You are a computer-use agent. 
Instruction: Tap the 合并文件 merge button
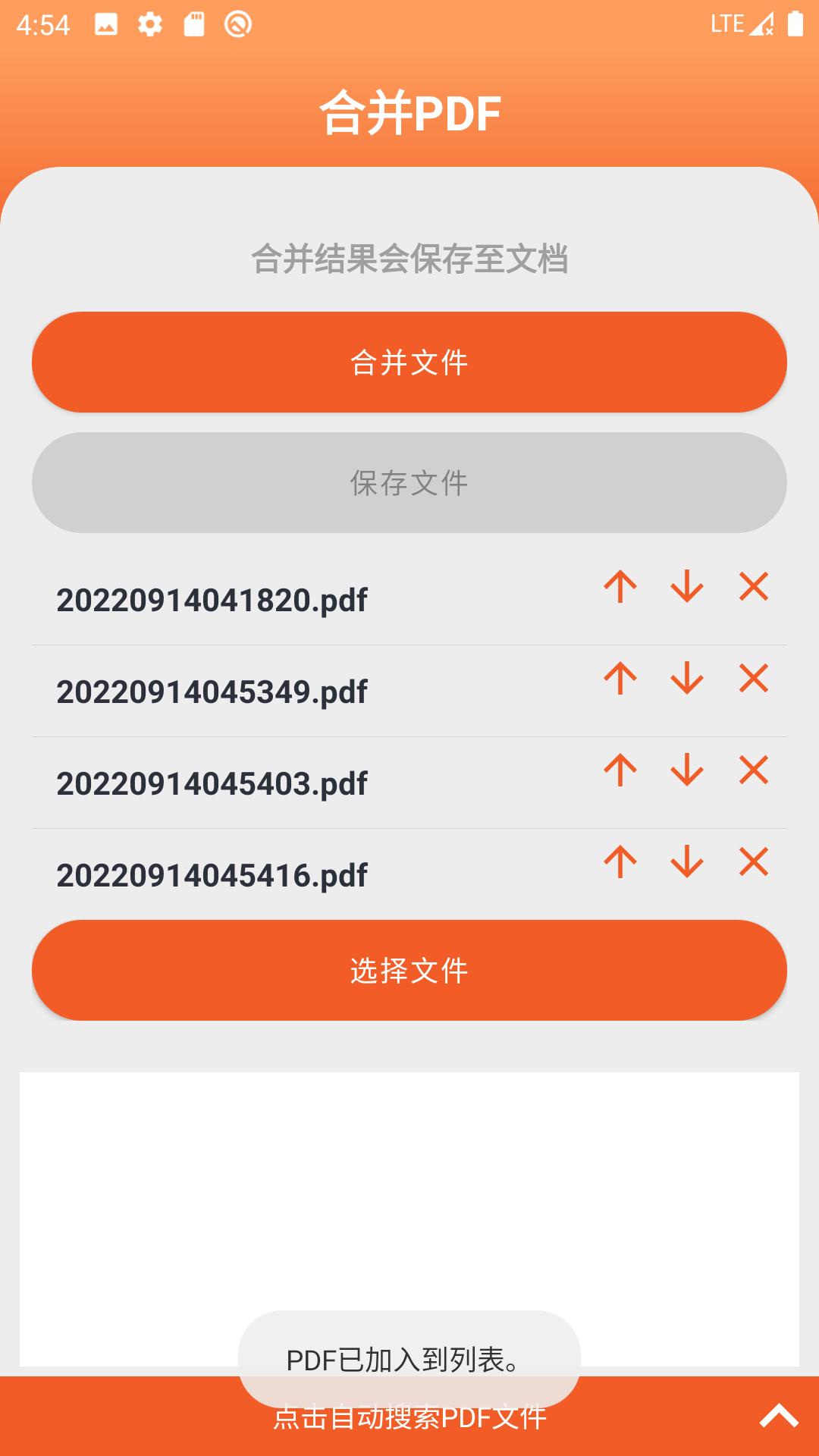(x=409, y=364)
